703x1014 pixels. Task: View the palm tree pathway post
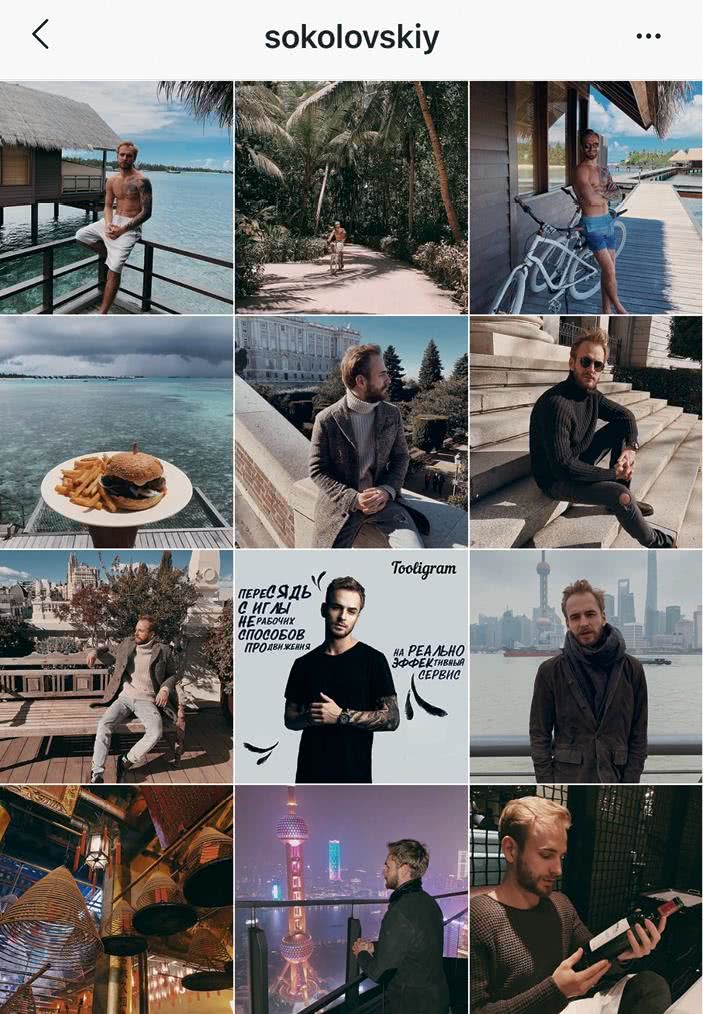(x=351, y=197)
